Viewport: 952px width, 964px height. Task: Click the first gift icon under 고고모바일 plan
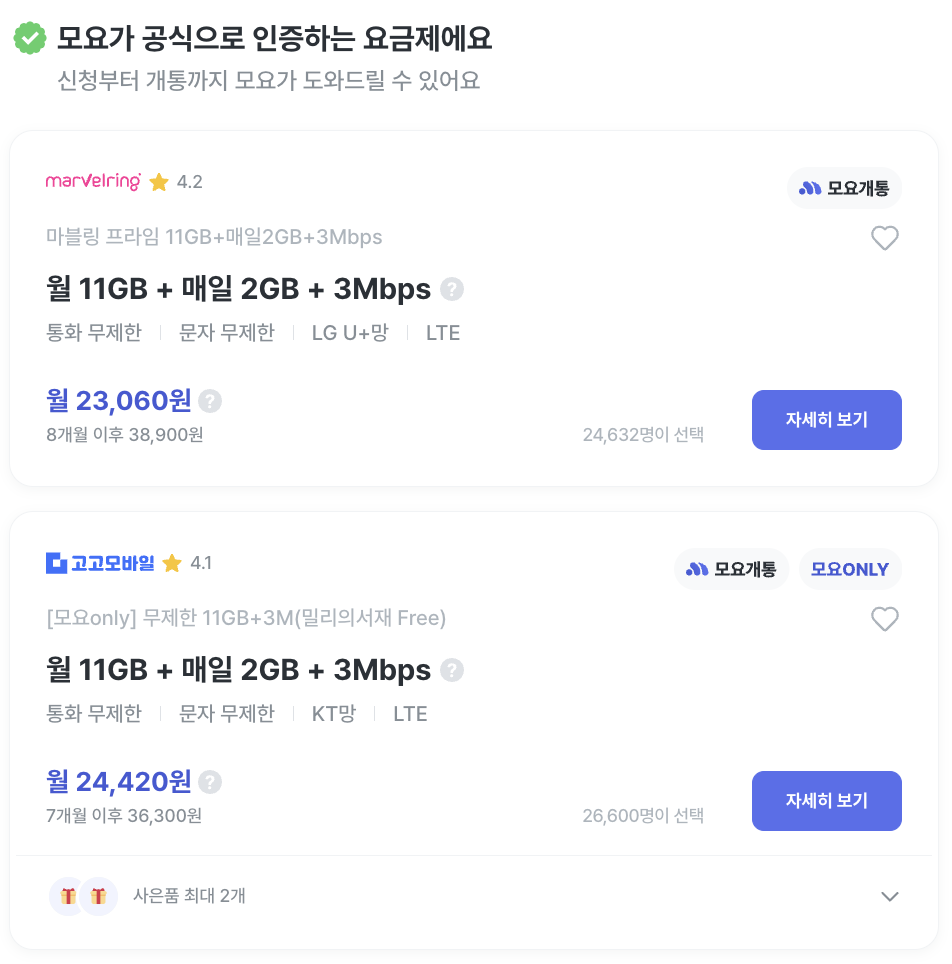coord(67,896)
